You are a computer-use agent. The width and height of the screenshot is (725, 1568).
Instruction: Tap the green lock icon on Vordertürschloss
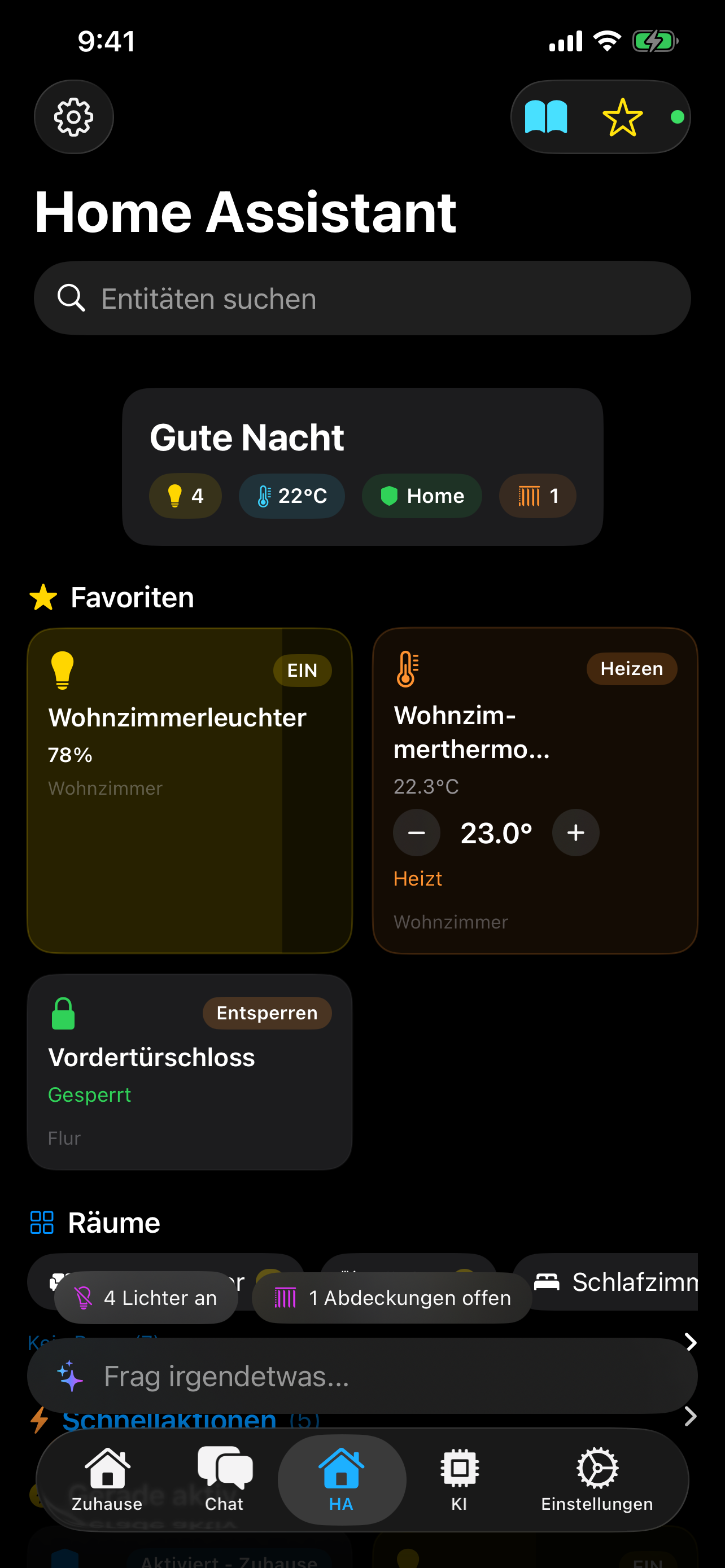(63, 1013)
